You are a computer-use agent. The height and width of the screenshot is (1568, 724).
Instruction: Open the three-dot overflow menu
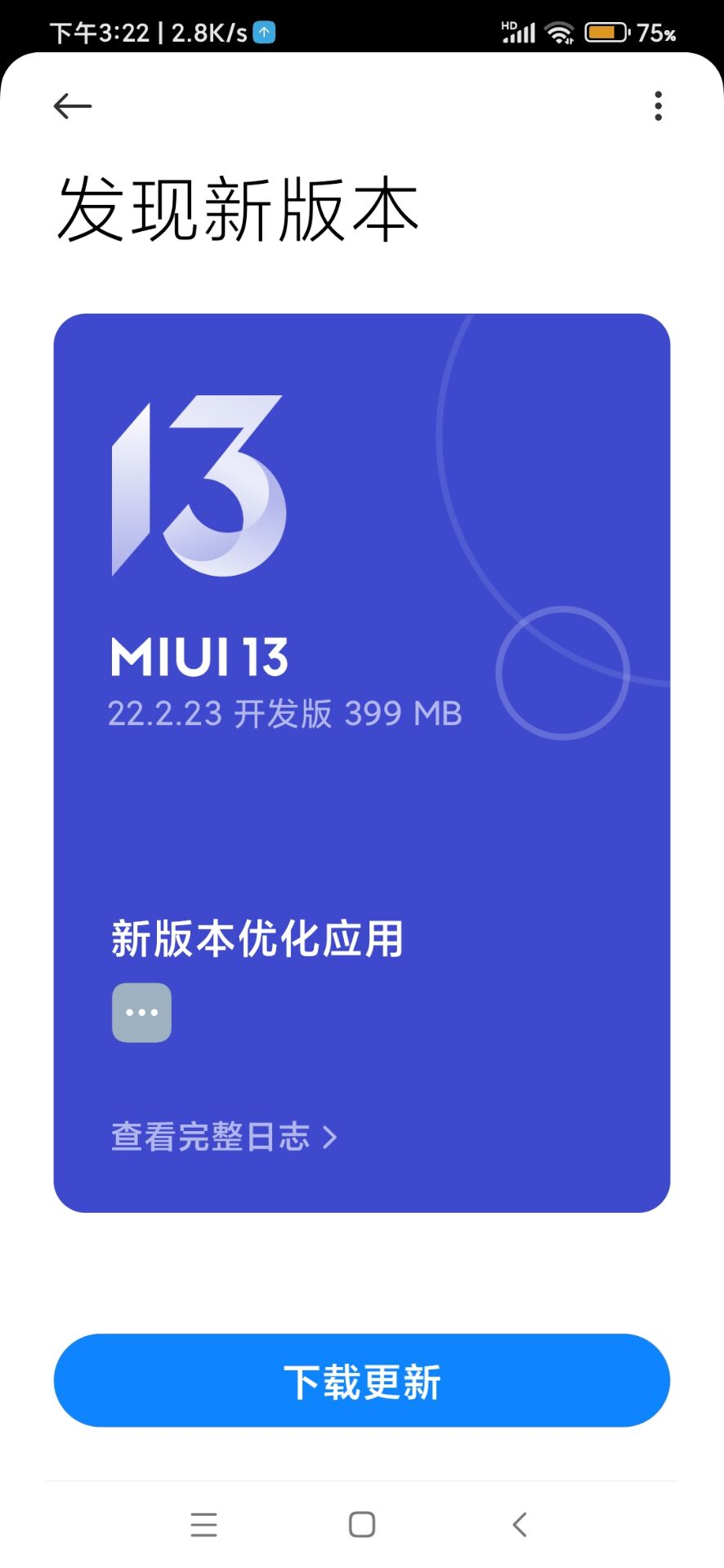[658, 106]
